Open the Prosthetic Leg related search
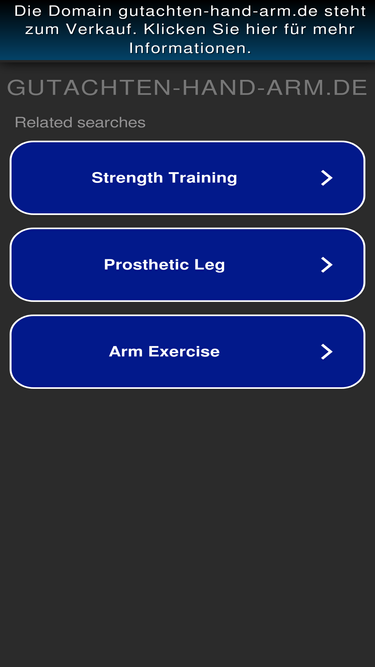 (x=188, y=265)
